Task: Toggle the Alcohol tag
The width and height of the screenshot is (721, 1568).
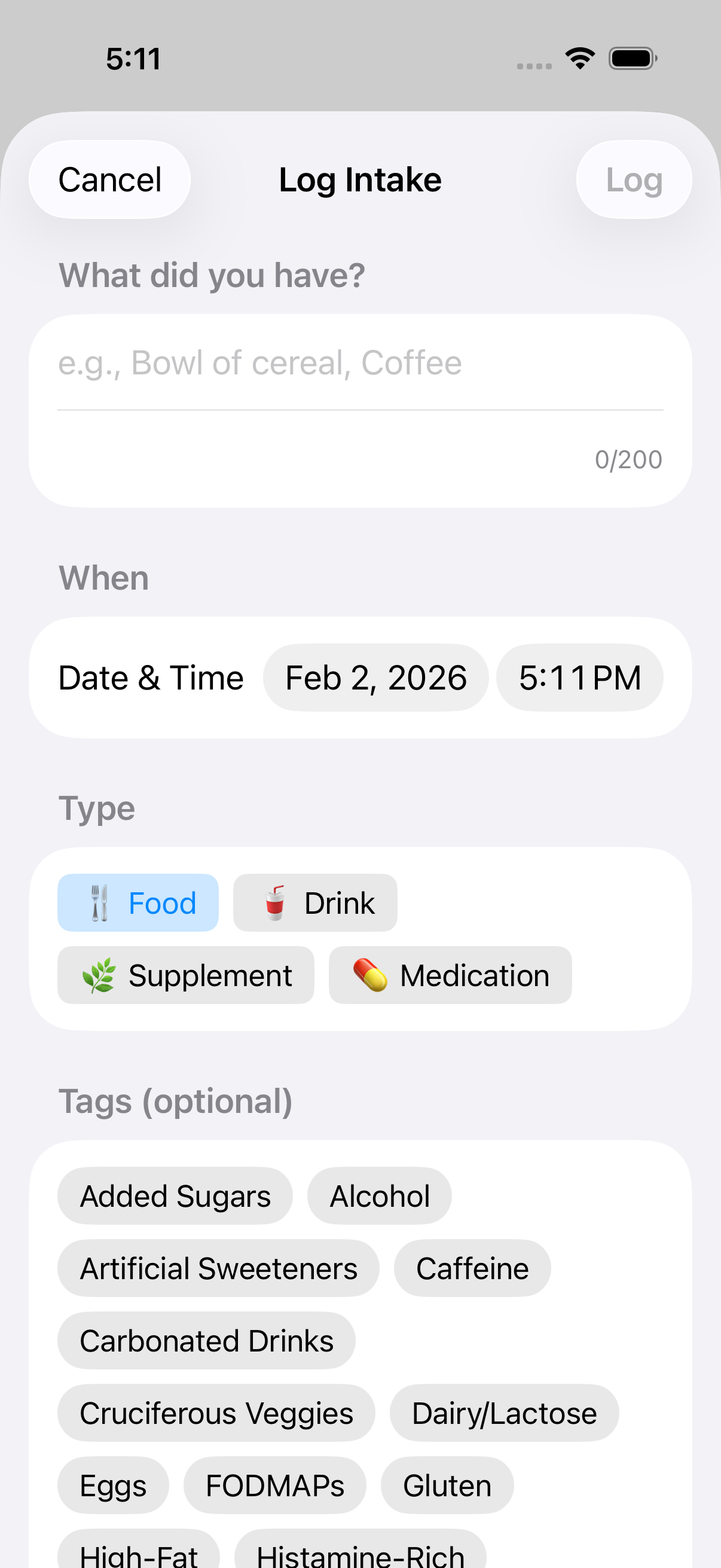Action: tap(379, 1195)
